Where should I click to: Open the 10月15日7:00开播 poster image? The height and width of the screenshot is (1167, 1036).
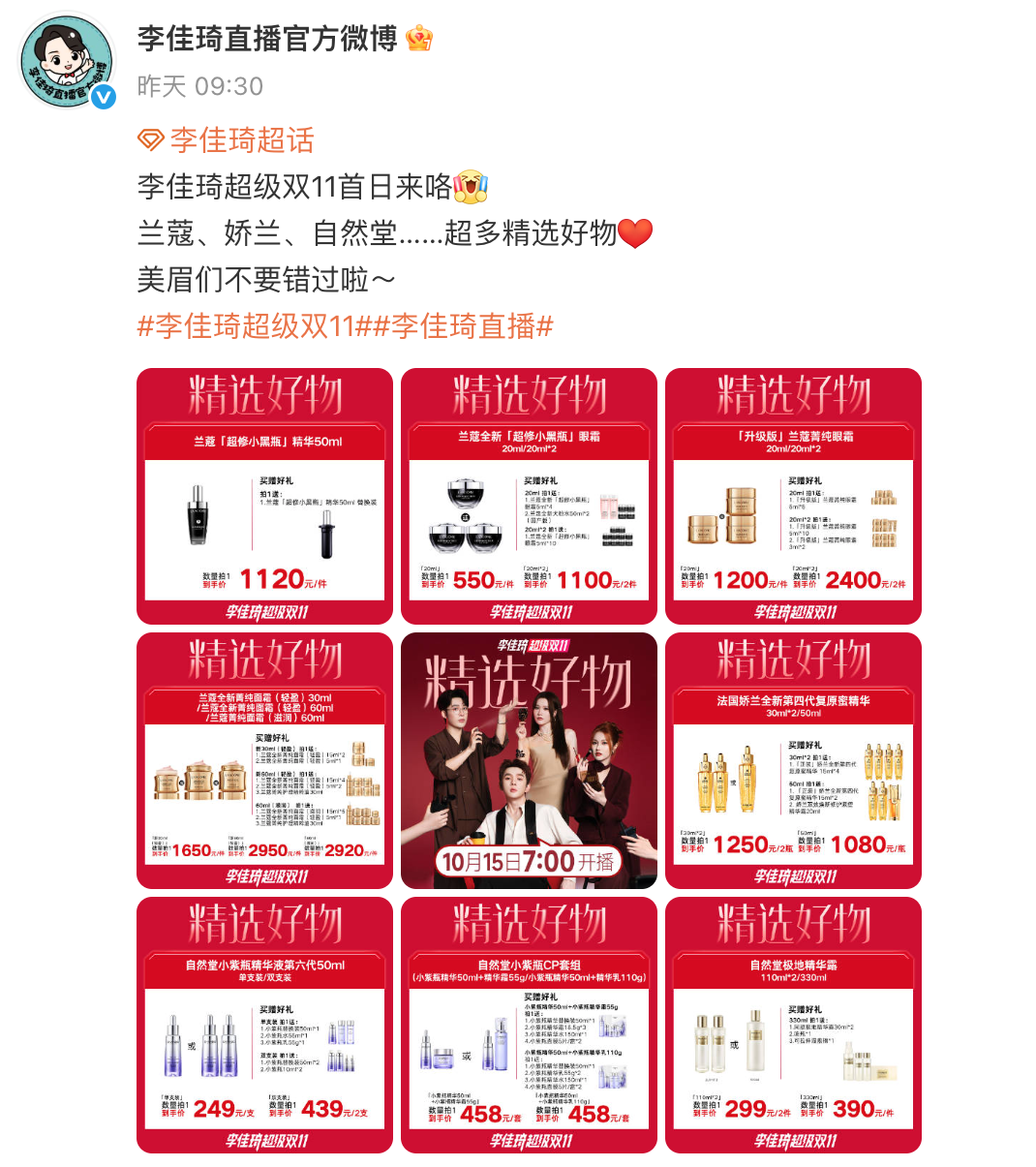pyautogui.click(x=529, y=760)
